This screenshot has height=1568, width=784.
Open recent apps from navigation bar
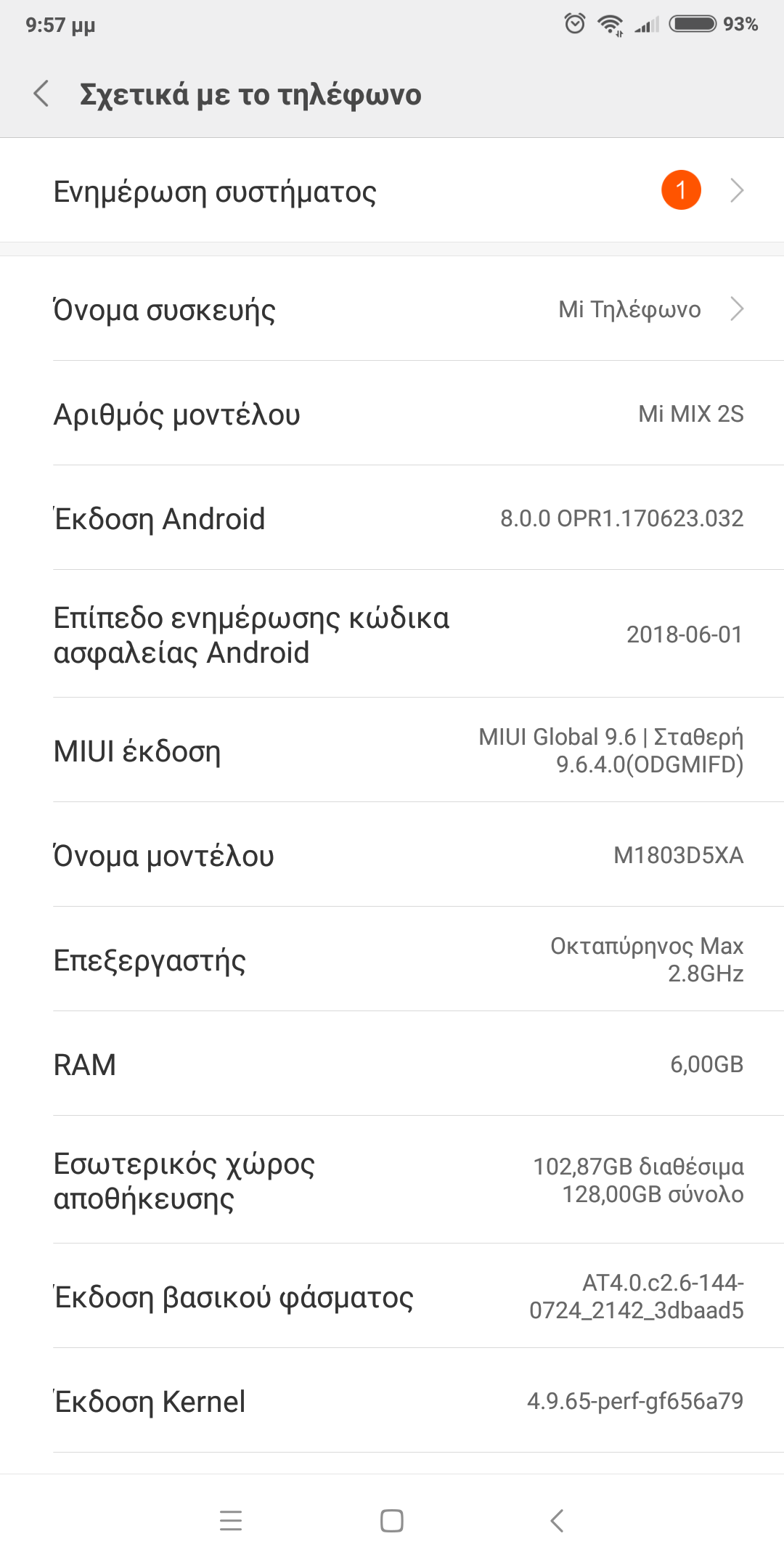(x=231, y=1520)
